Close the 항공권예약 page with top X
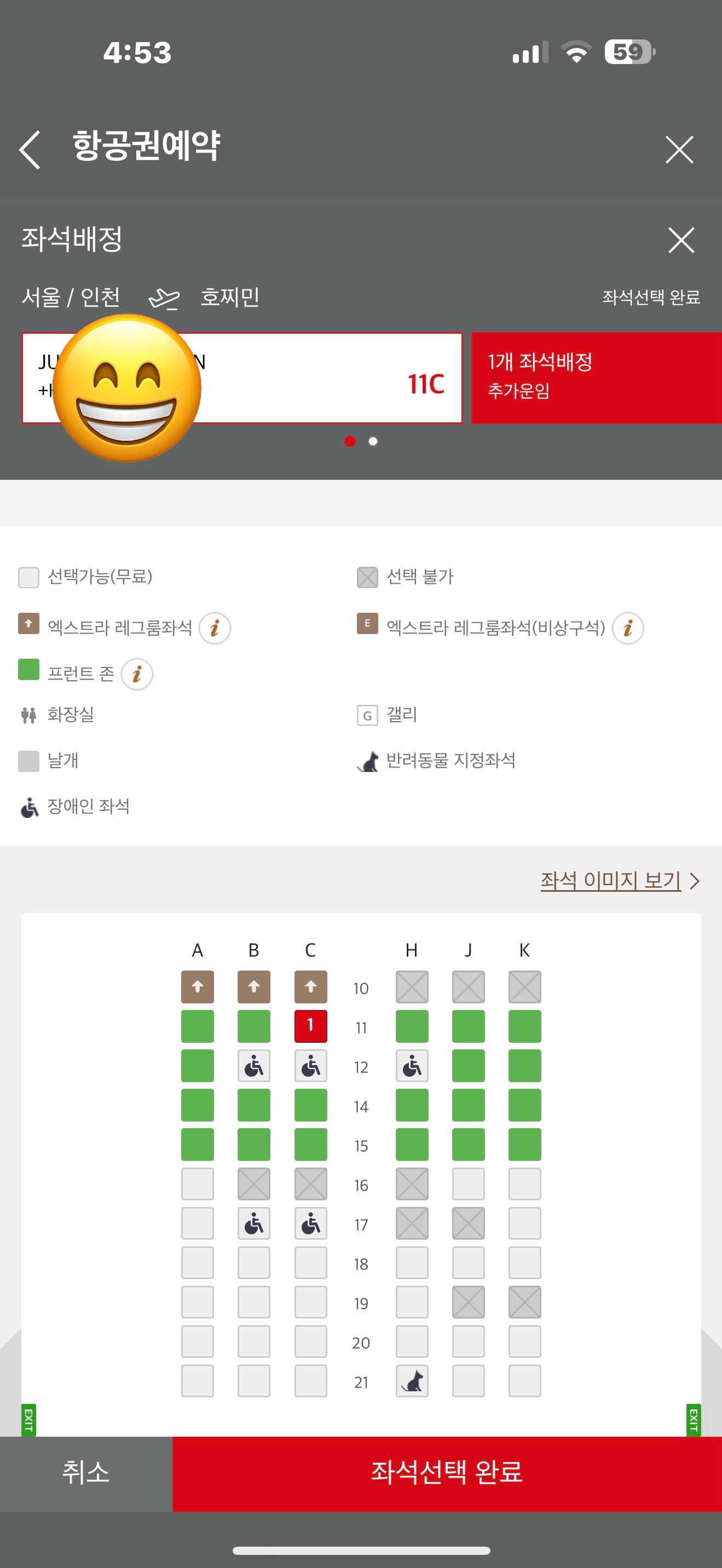 pos(679,150)
